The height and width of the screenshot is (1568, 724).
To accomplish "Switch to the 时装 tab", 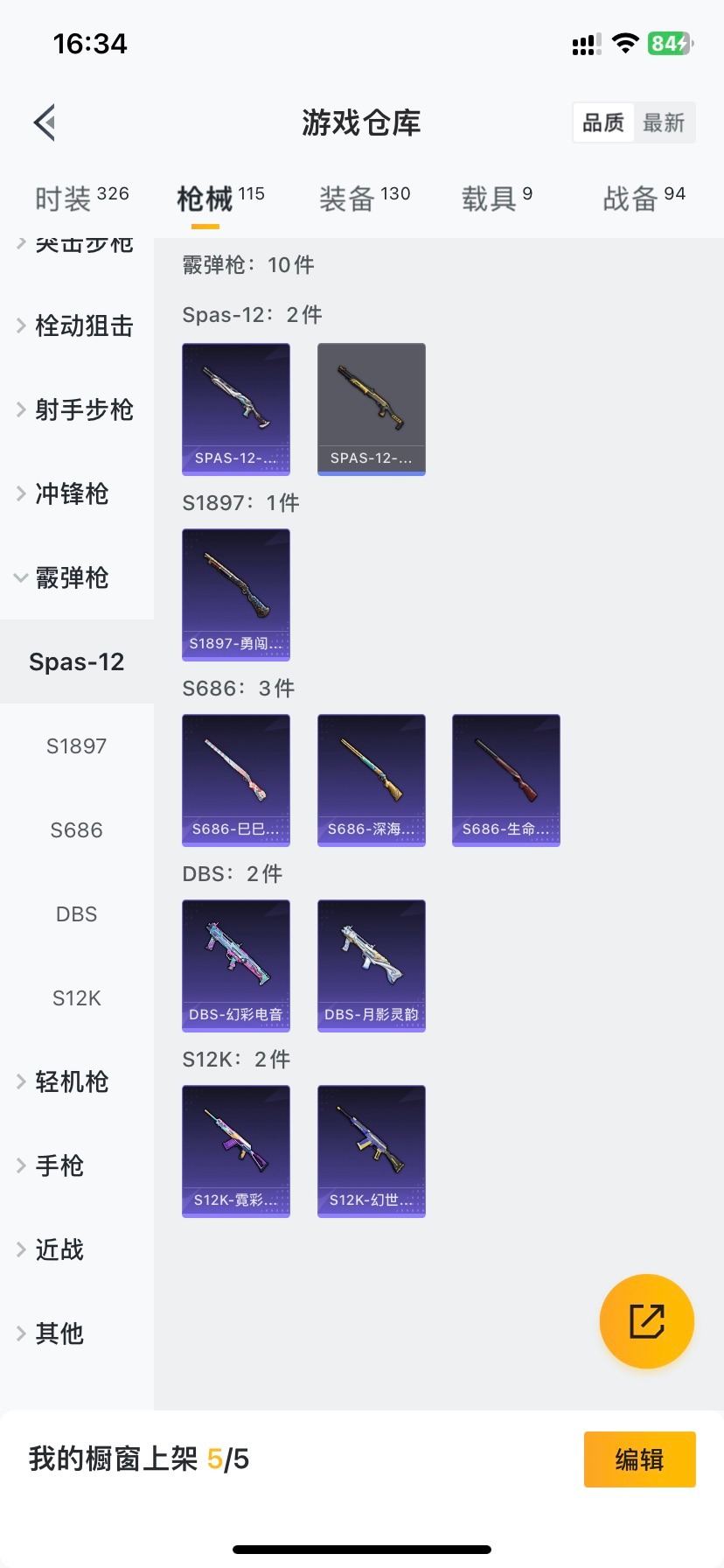I will tap(81, 198).
